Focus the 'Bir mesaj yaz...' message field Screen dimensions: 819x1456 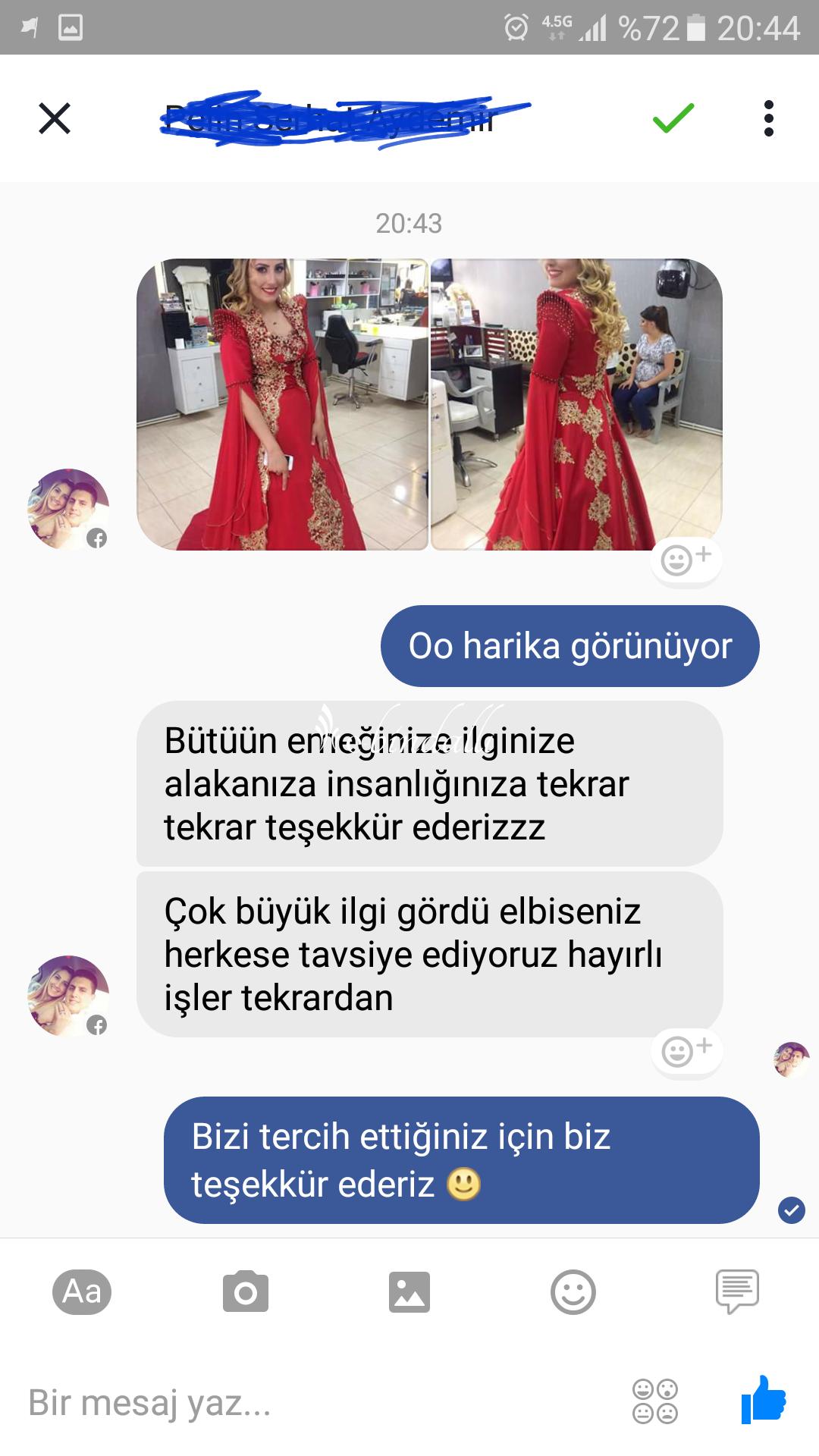click(x=318, y=1402)
